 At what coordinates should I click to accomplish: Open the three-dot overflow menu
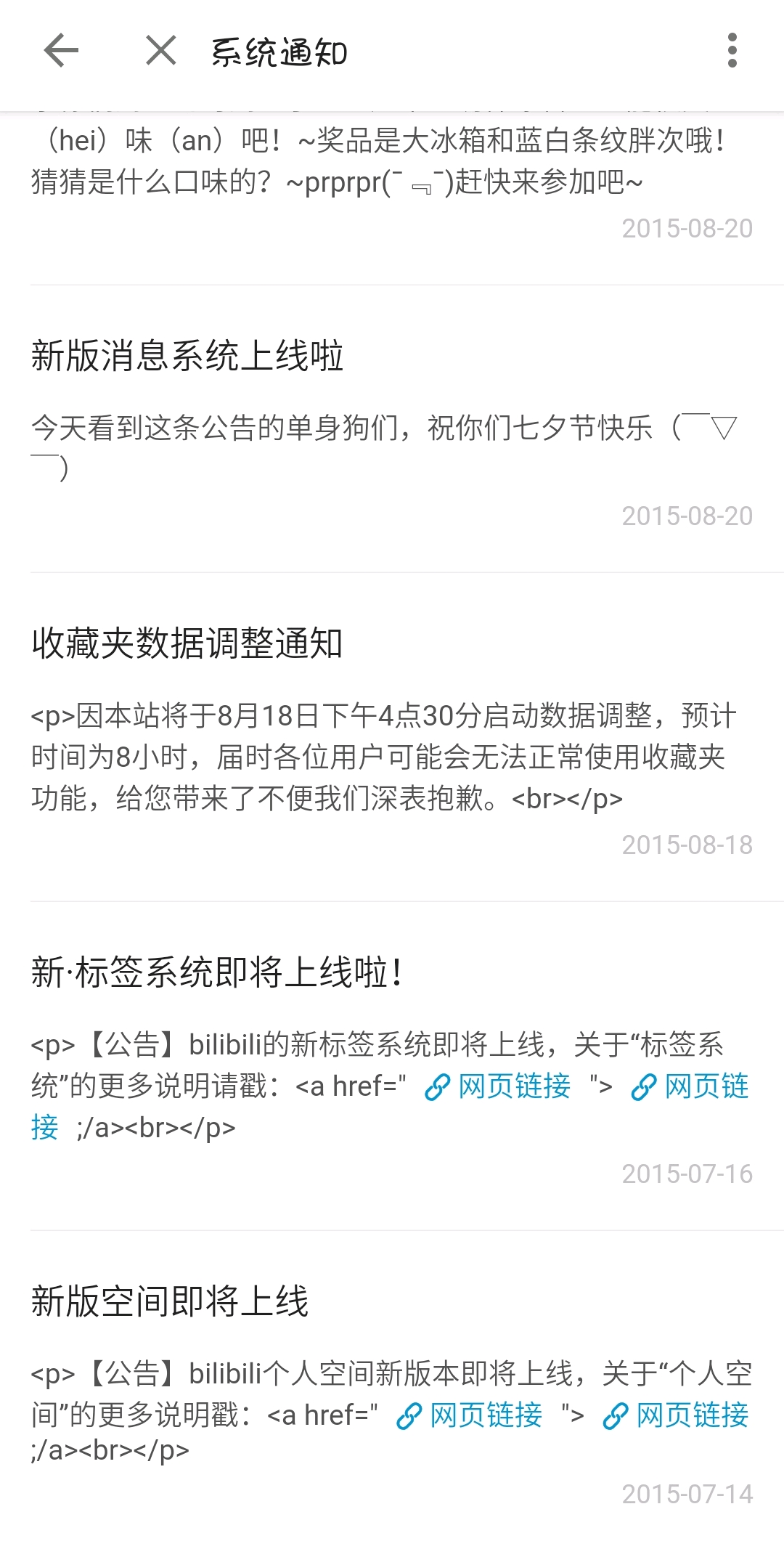tap(732, 51)
